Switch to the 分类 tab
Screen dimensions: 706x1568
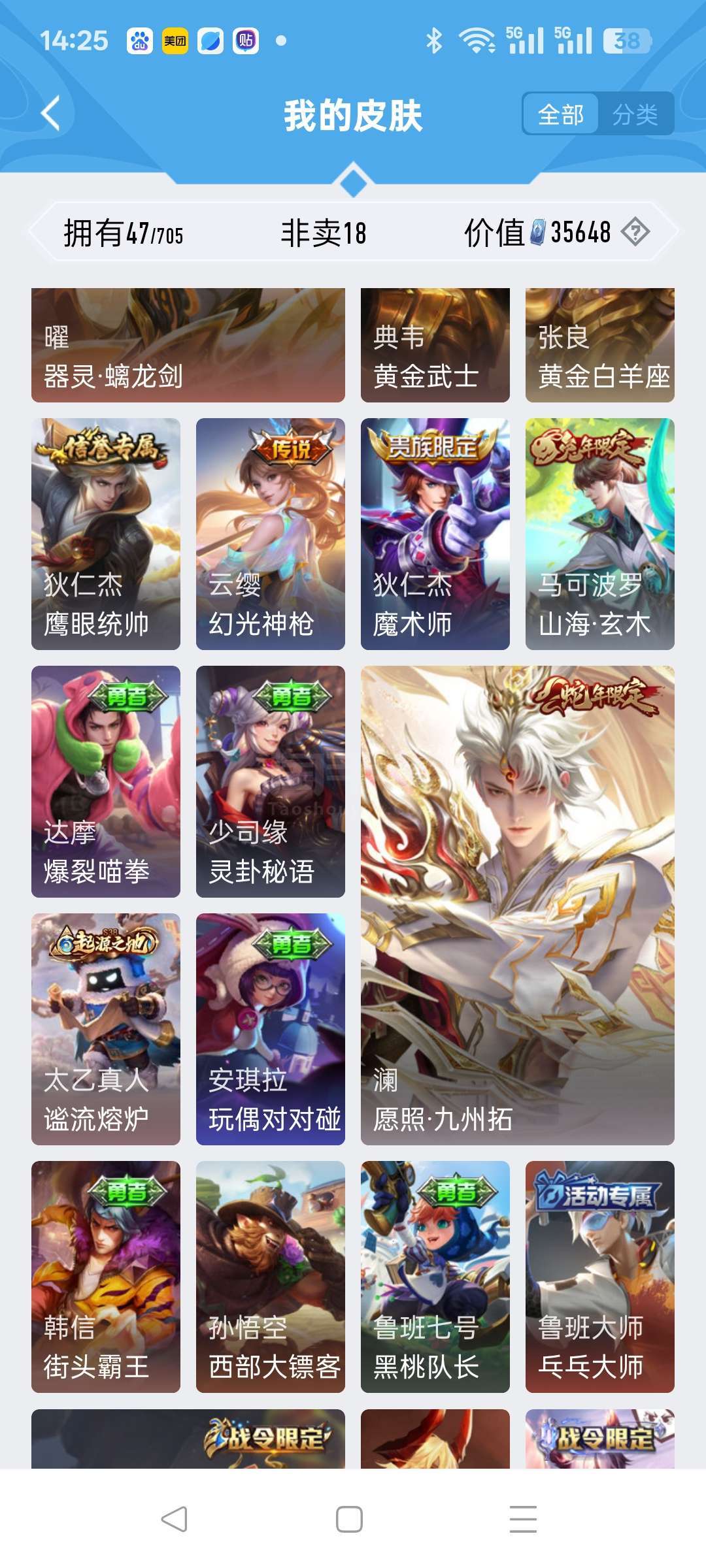[x=635, y=114]
